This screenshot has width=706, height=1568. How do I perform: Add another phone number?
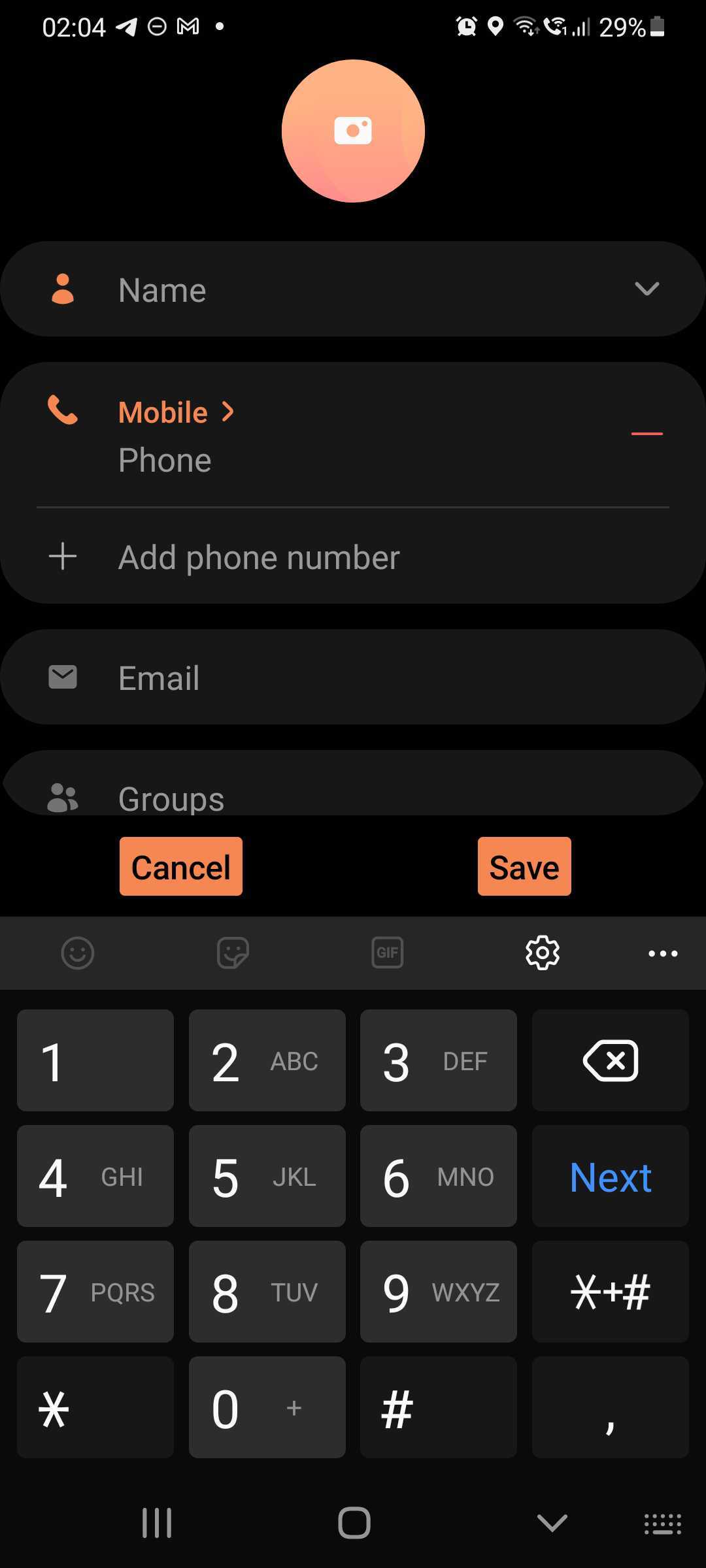coord(259,557)
